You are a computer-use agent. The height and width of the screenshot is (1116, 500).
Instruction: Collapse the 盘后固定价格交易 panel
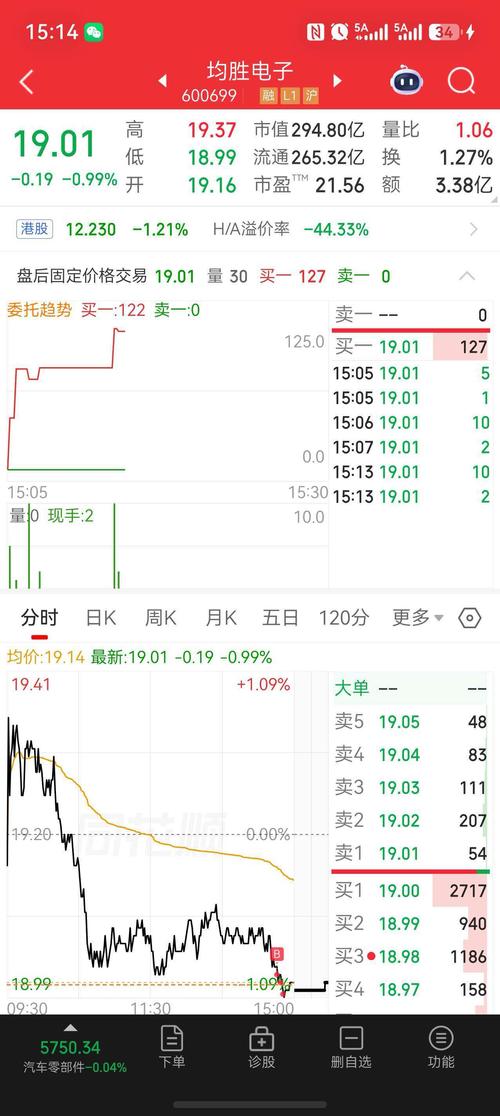tap(467, 275)
